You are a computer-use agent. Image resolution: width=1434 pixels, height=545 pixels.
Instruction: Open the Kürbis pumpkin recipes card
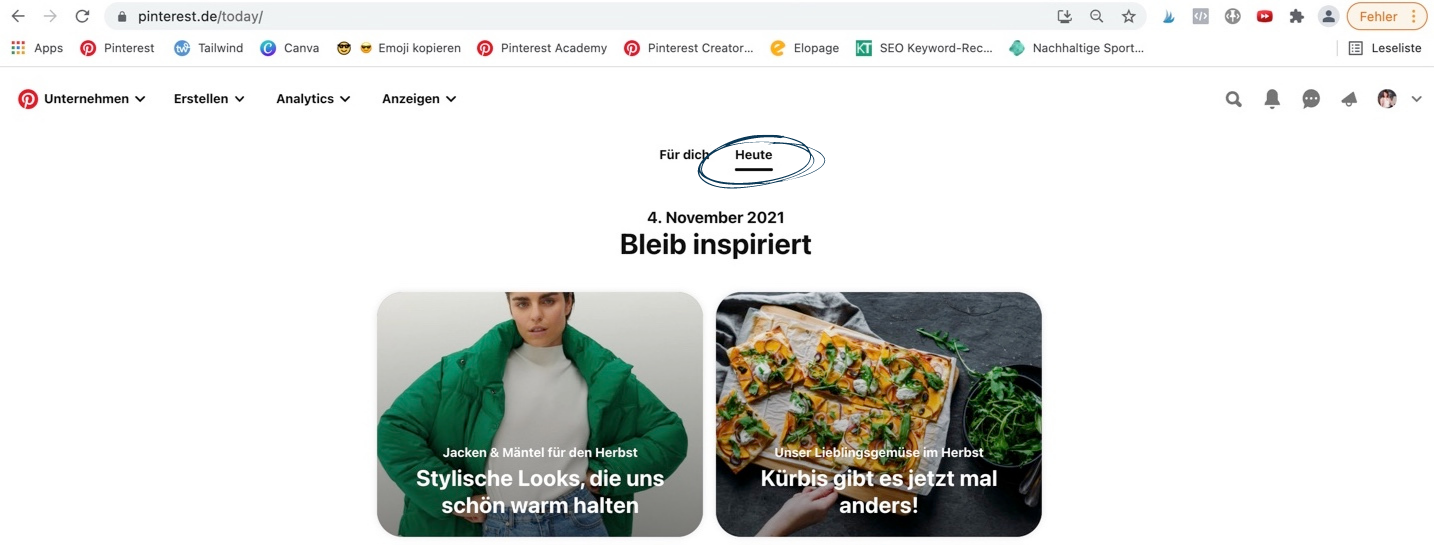tap(878, 414)
